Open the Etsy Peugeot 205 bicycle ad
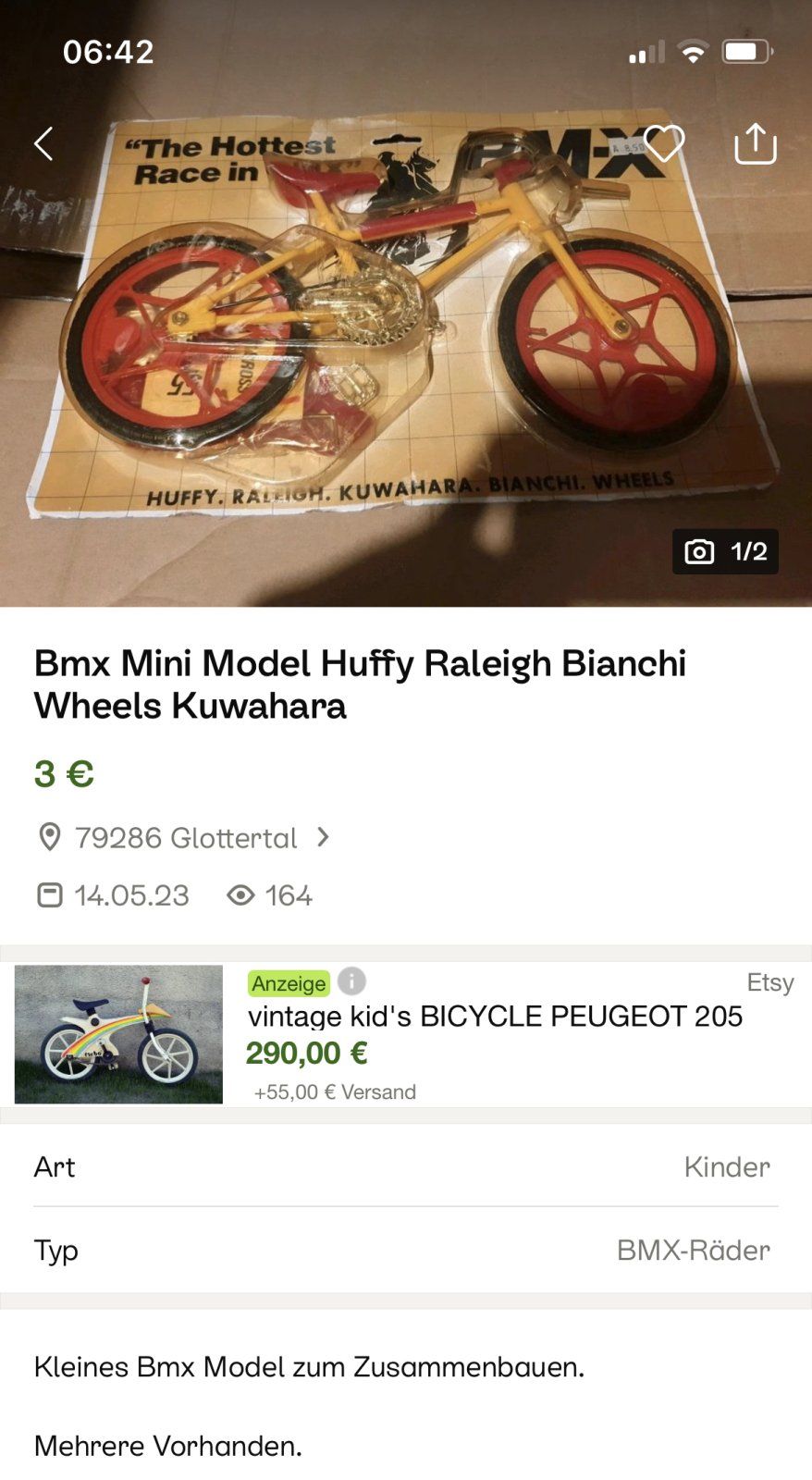This screenshot has width=812, height=1480. 495,1017
